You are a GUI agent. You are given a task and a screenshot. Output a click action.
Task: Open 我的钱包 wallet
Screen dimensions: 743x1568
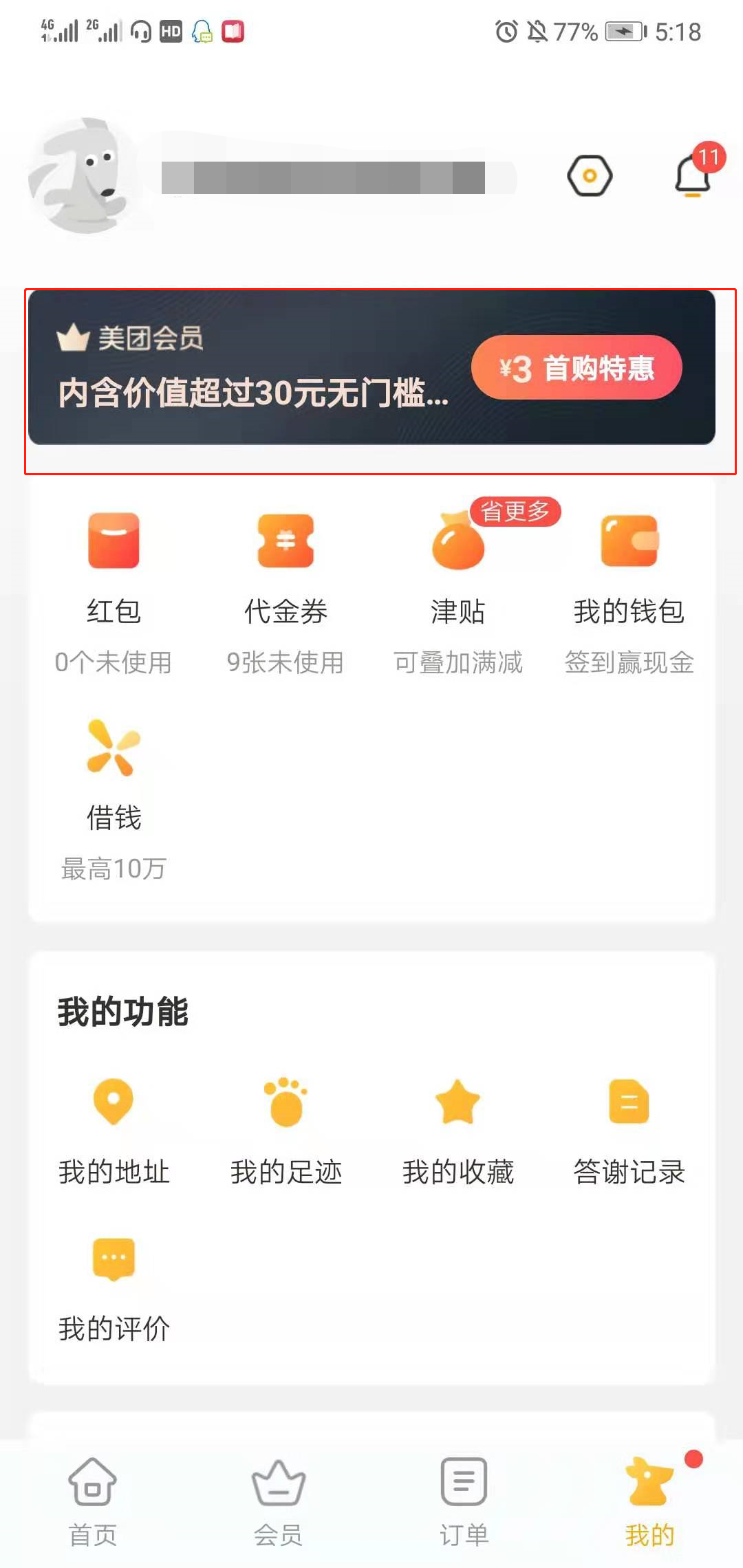[x=629, y=591]
